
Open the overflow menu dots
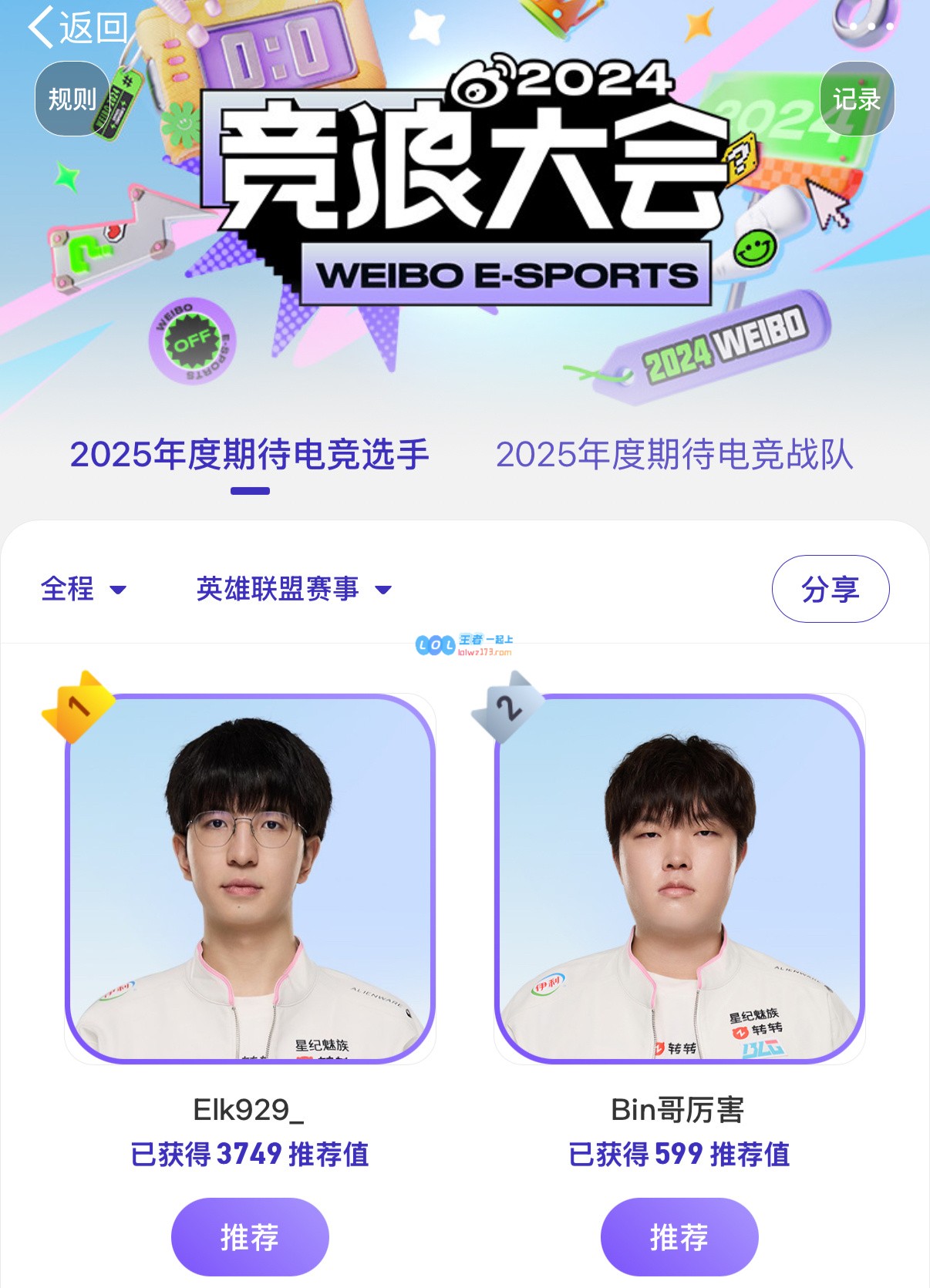[871, 26]
